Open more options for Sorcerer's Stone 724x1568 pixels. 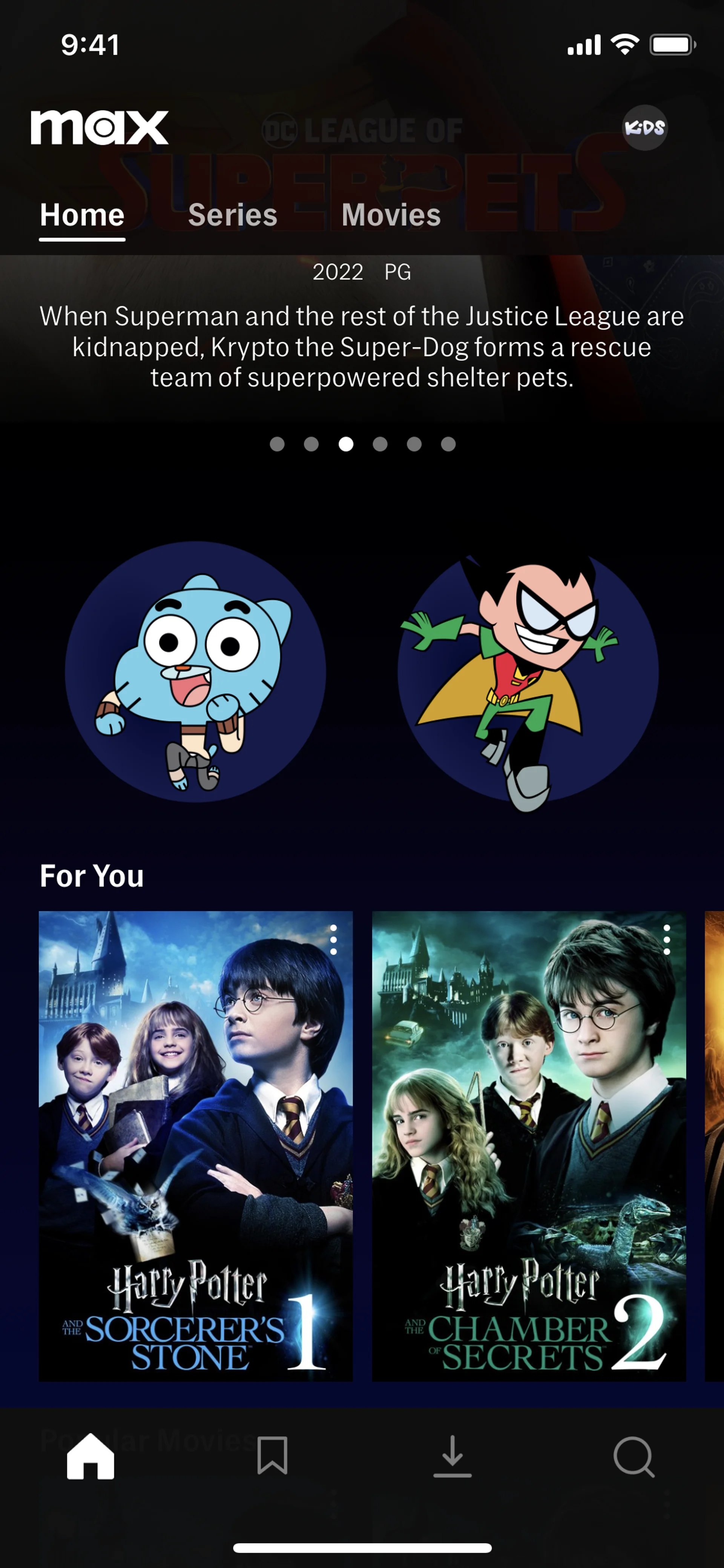click(333, 940)
